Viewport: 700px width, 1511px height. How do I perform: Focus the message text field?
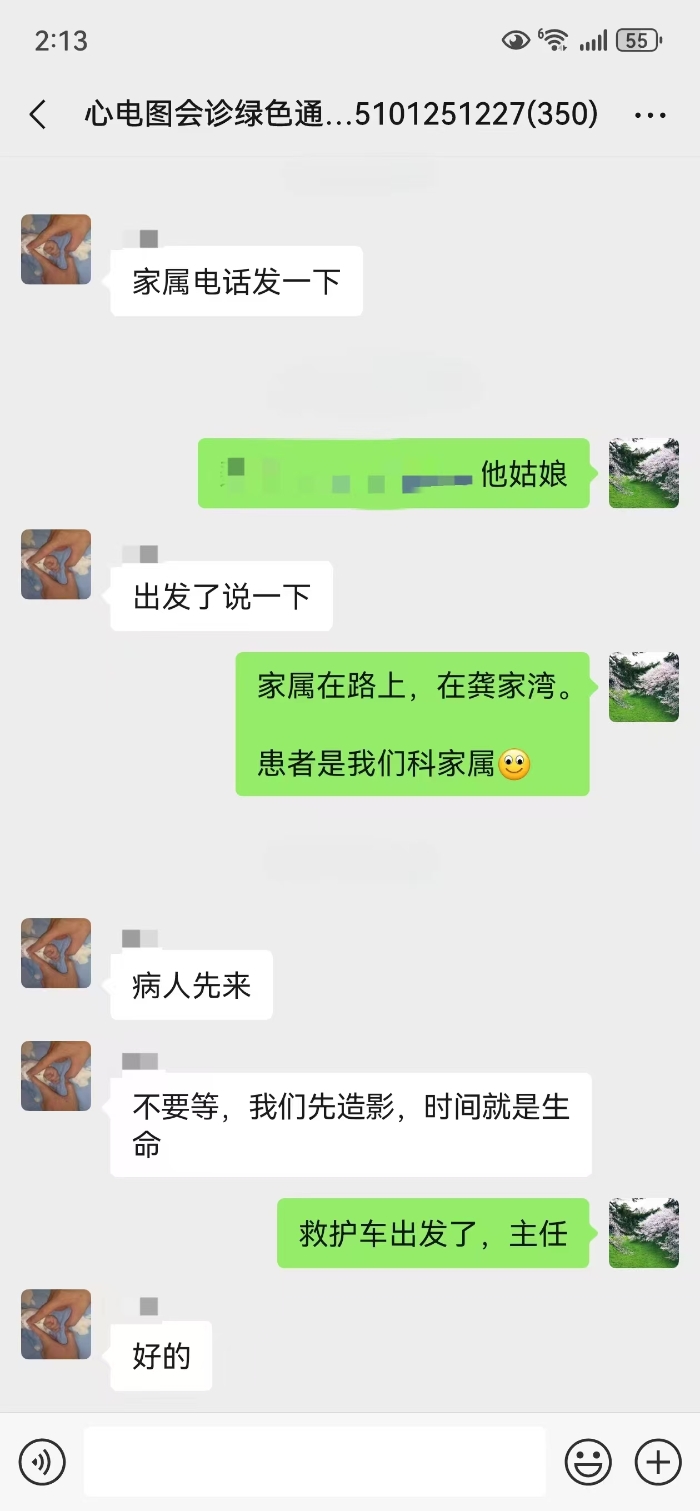click(314, 1462)
